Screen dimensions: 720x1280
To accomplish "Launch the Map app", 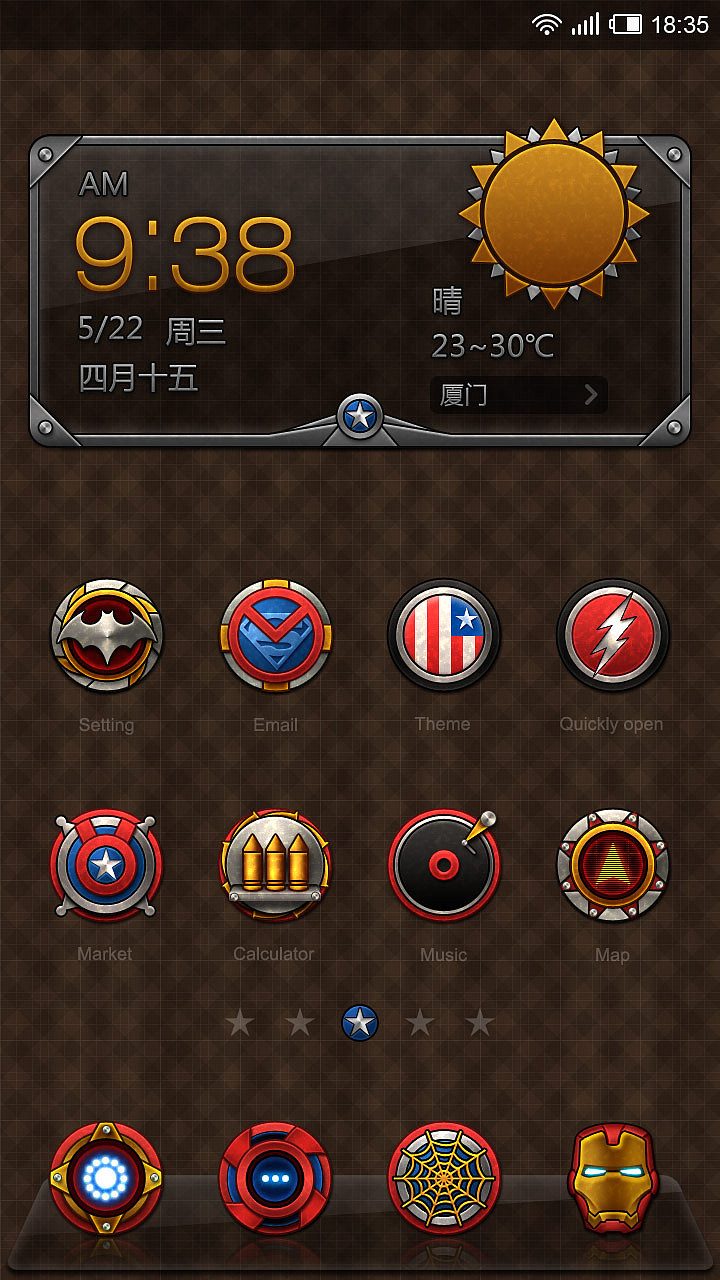I will (612, 865).
